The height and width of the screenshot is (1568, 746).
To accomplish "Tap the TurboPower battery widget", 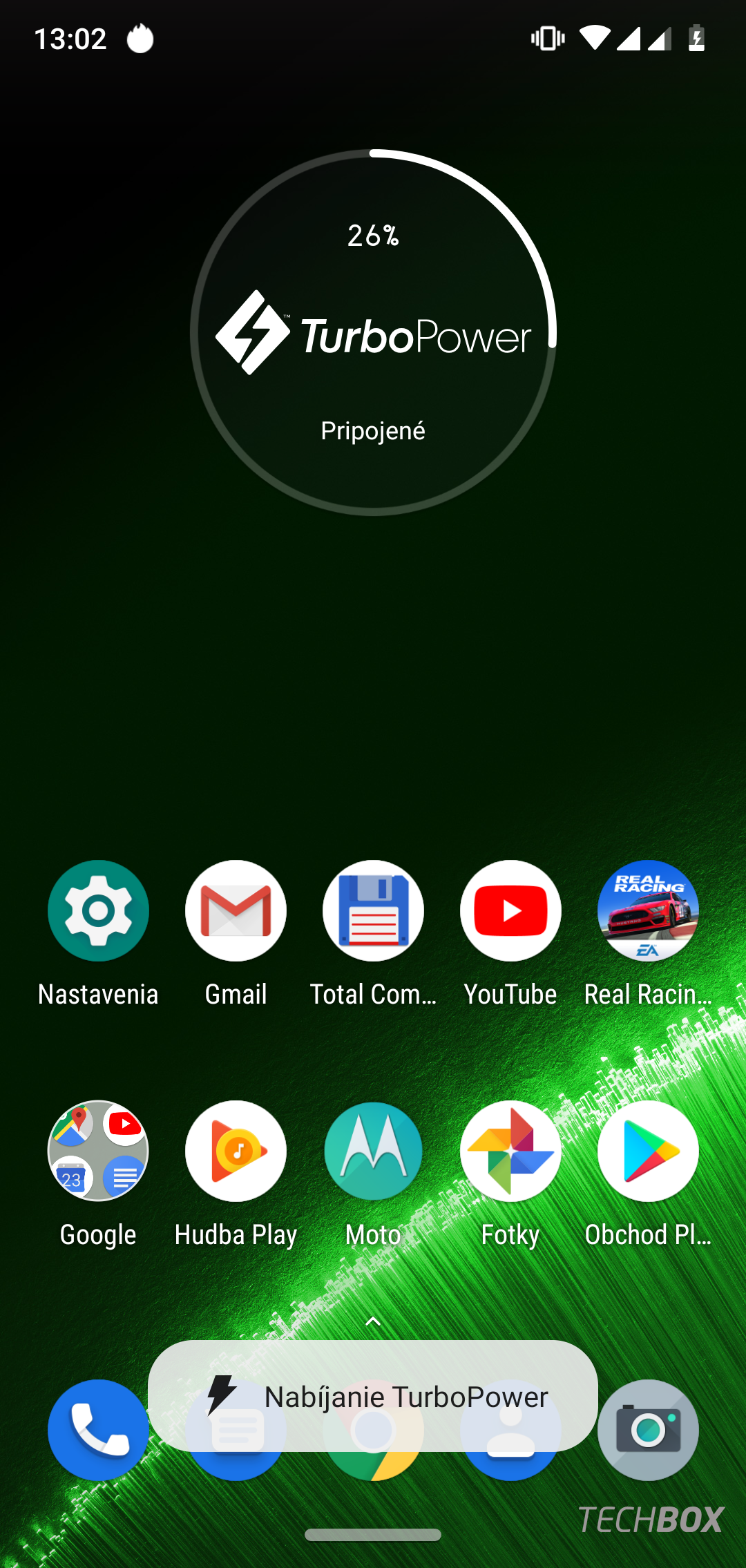I will (x=373, y=332).
